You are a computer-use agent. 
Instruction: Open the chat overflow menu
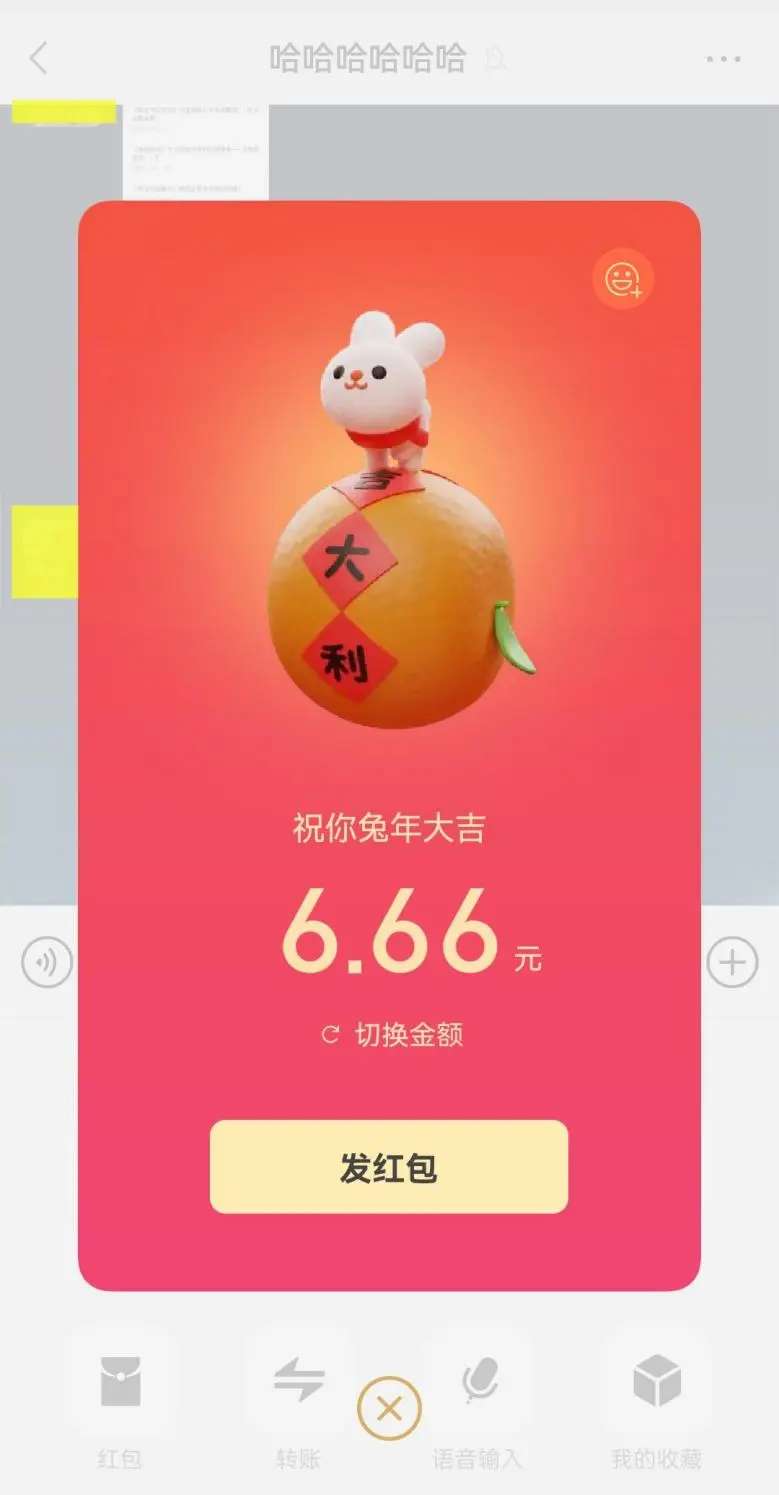click(x=723, y=59)
